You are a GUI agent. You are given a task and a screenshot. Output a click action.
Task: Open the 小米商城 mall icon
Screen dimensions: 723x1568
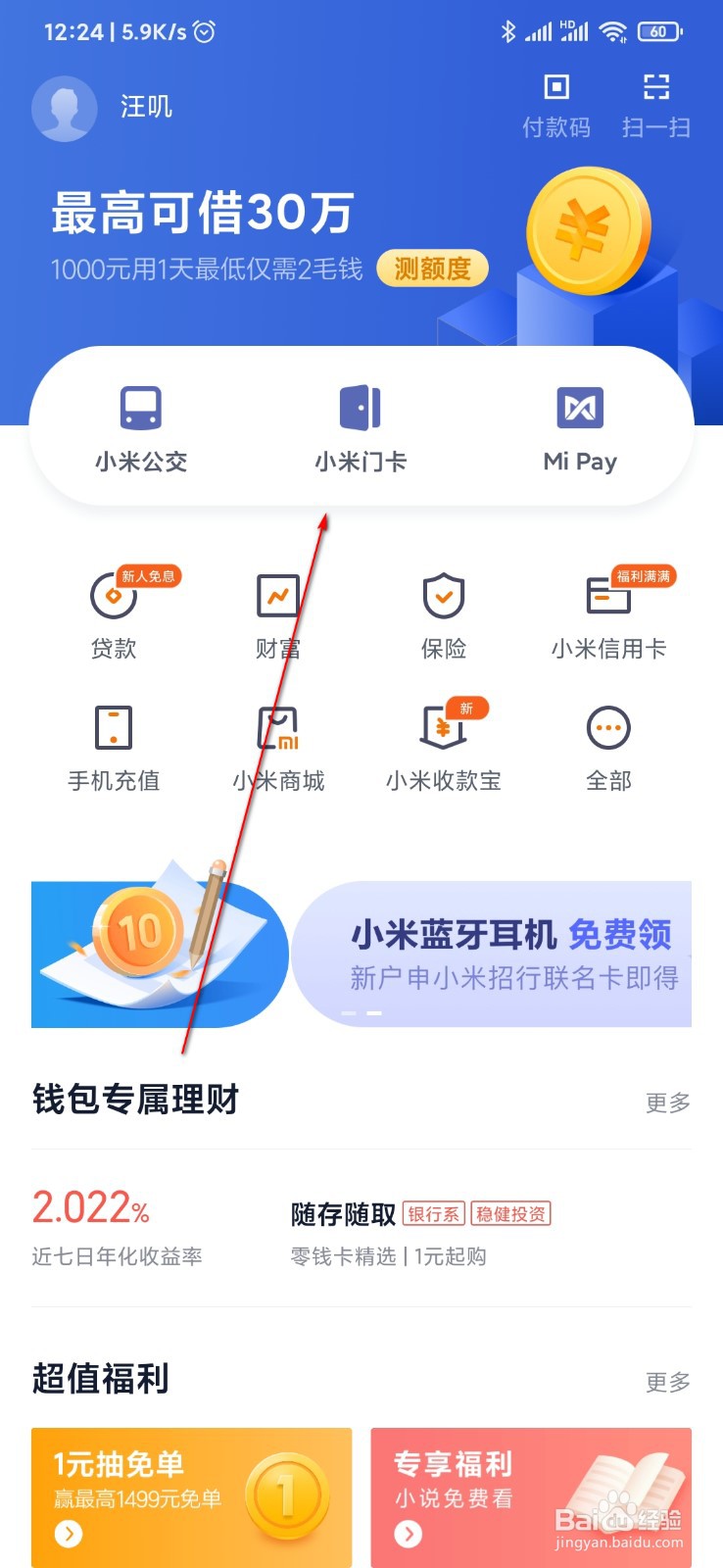coord(277,747)
